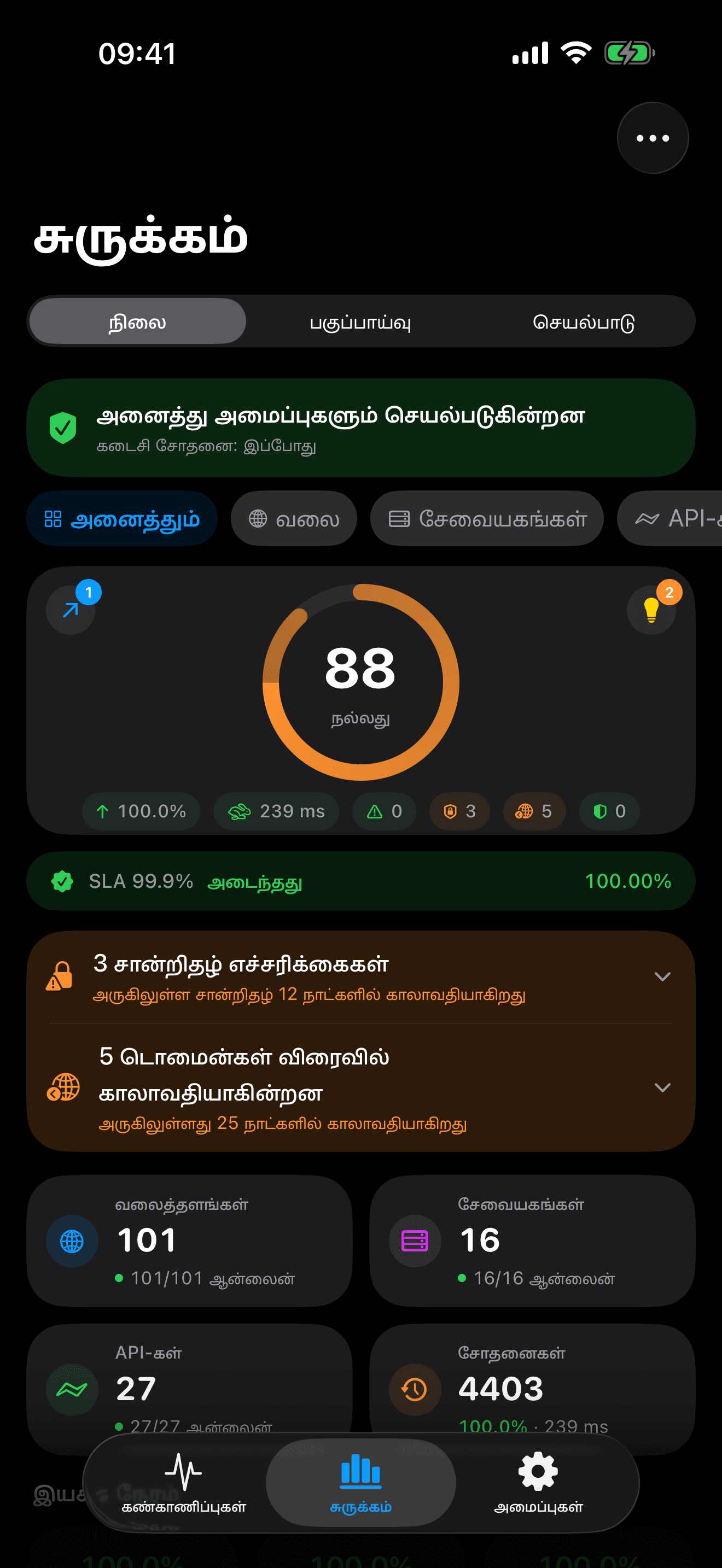Tap the clock history icon on சோதனைகள் card
722x1568 pixels.
(x=415, y=1389)
